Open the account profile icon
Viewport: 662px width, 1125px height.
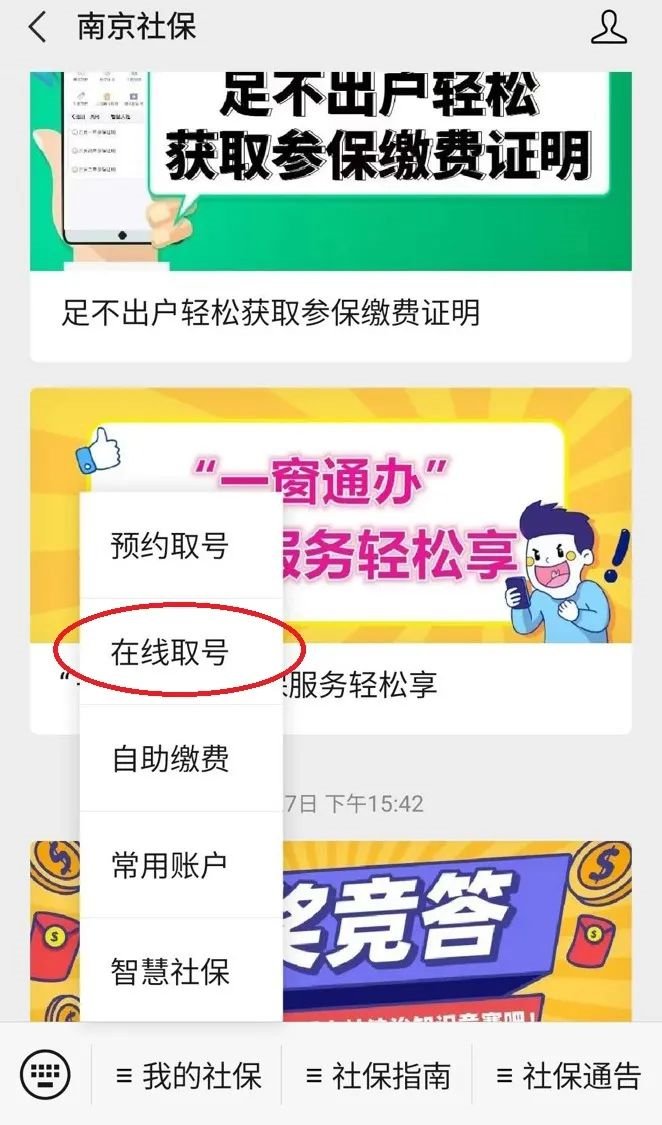click(608, 28)
